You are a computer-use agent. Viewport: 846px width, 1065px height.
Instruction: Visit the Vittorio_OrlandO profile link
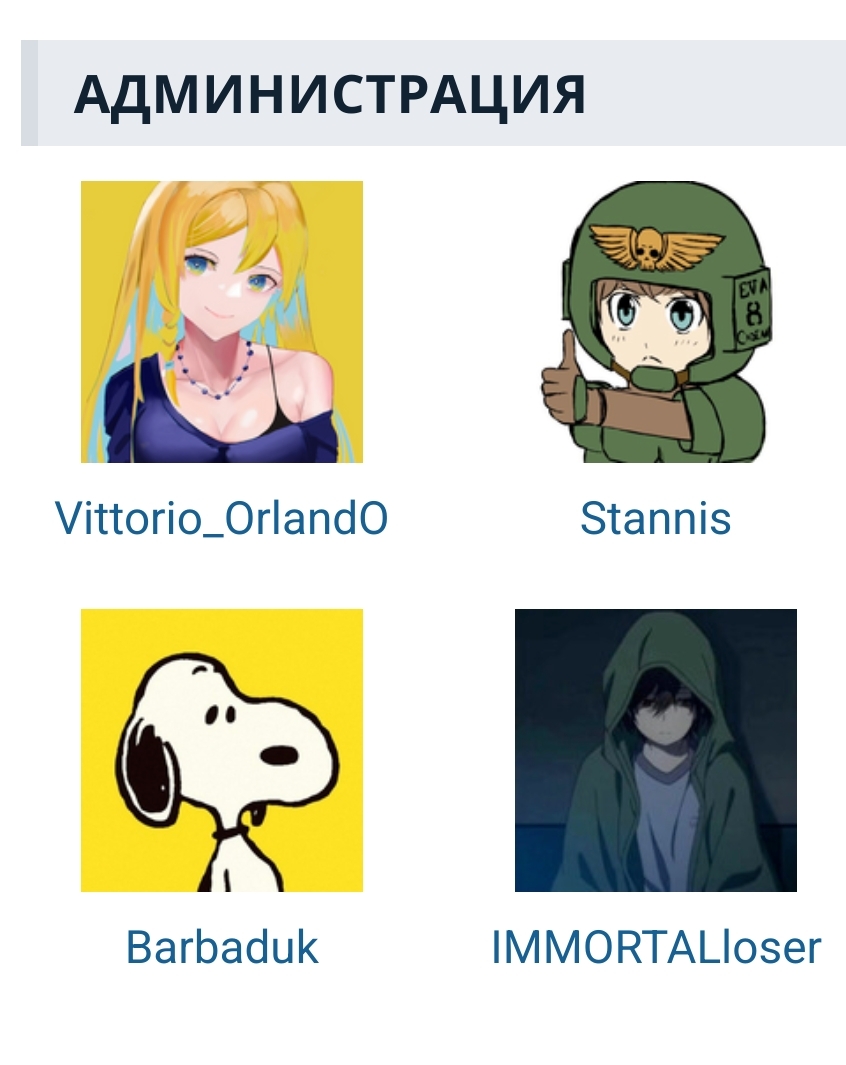point(221,519)
